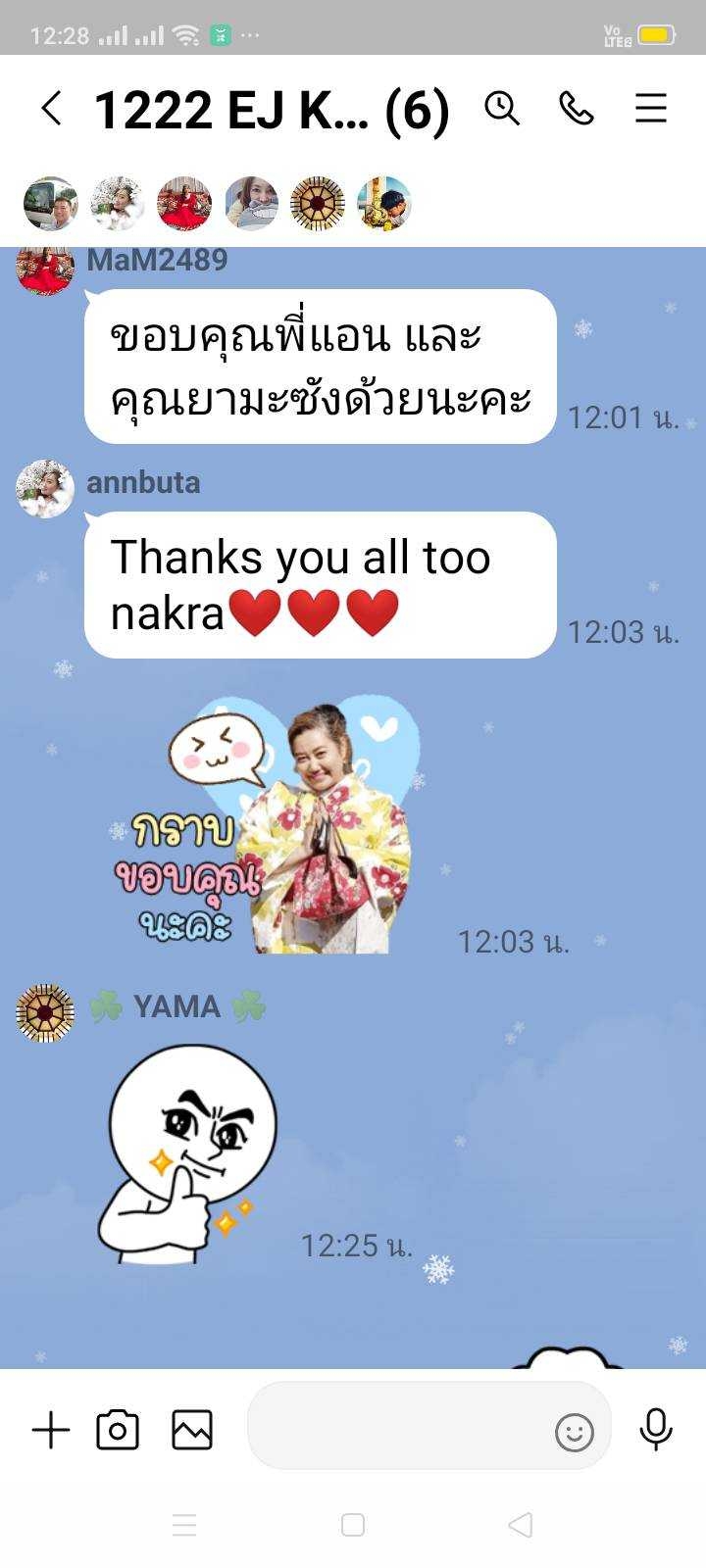Image resolution: width=706 pixels, height=1568 pixels.
Task: Search messages in this chat
Action: 502,109
